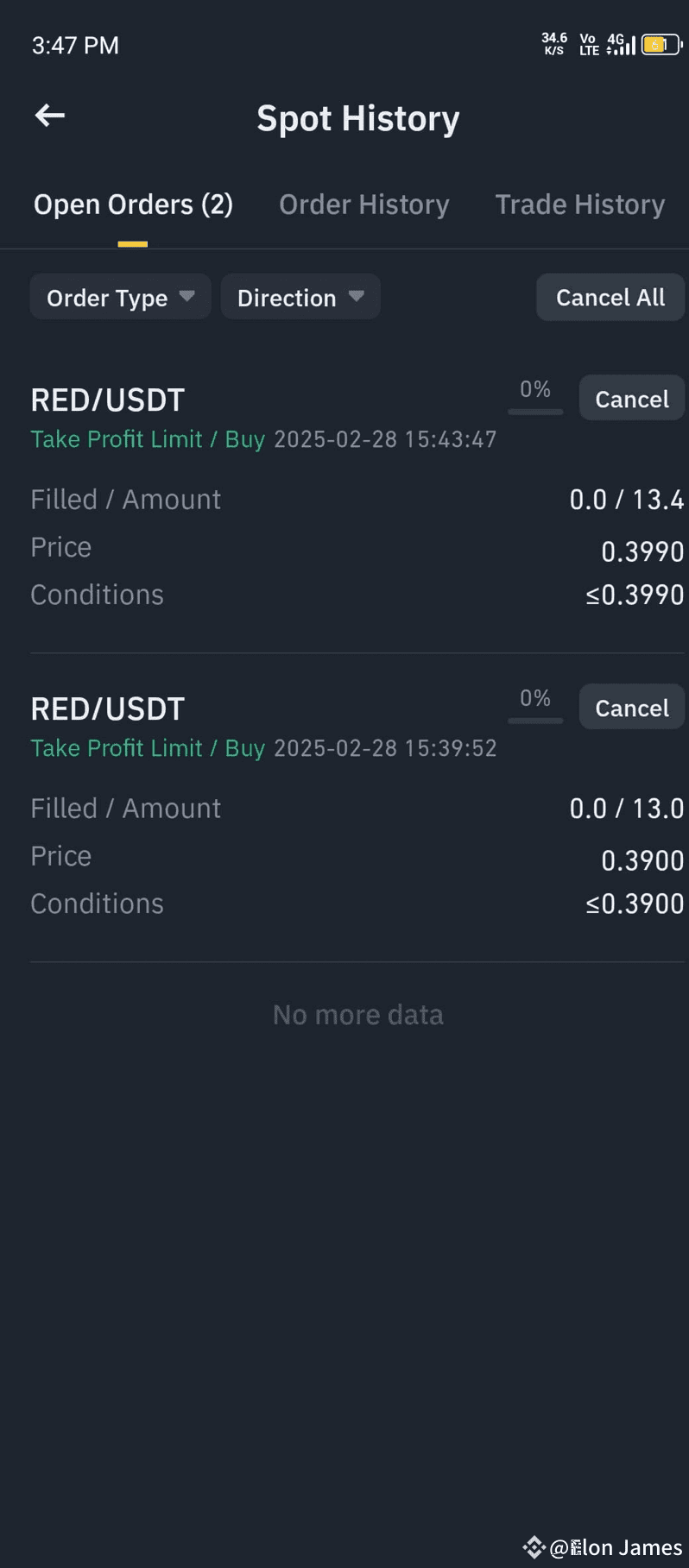Image resolution: width=689 pixels, height=1568 pixels.
Task: Click the 4G signal strength icon
Action: point(620,43)
